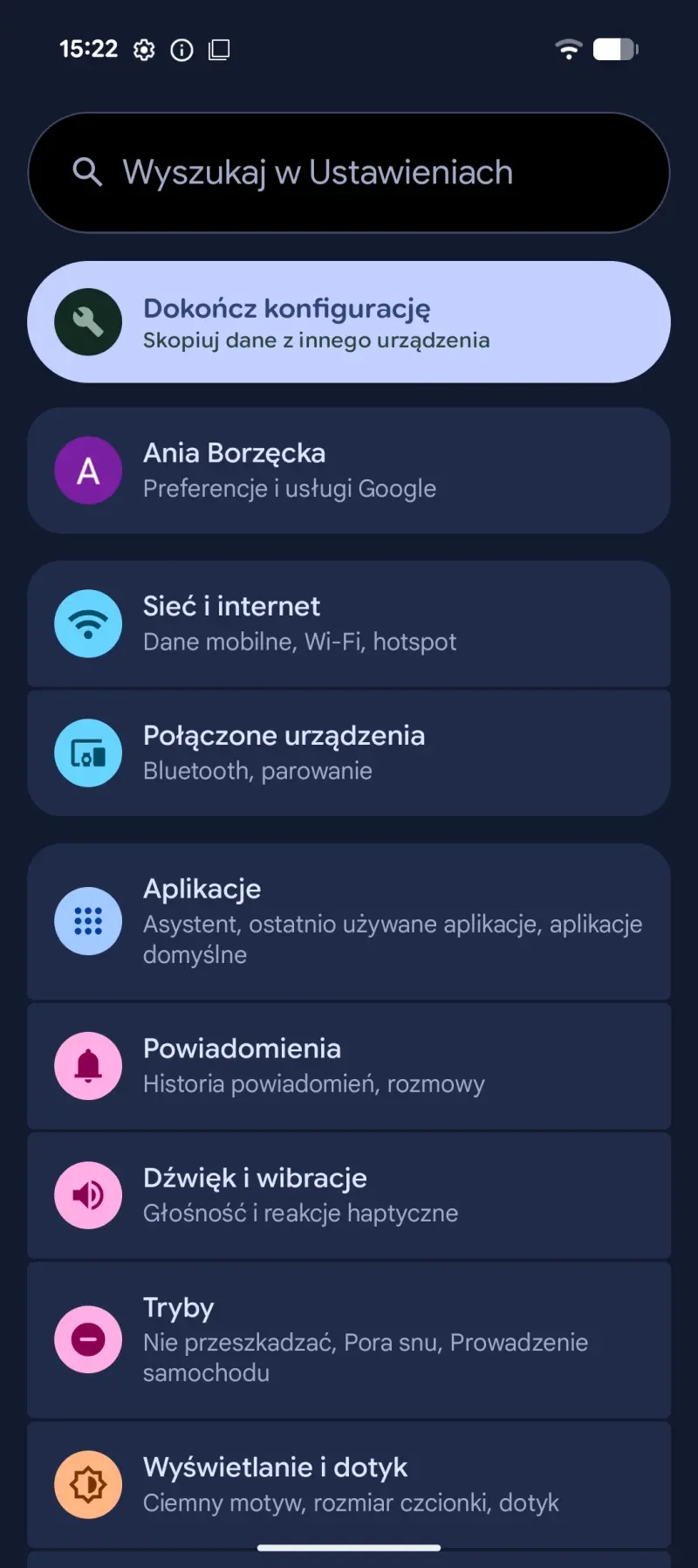Open Dźwięk i wibracje
Viewport: 698px width, 1568px height.
(x=349, y=1194)
